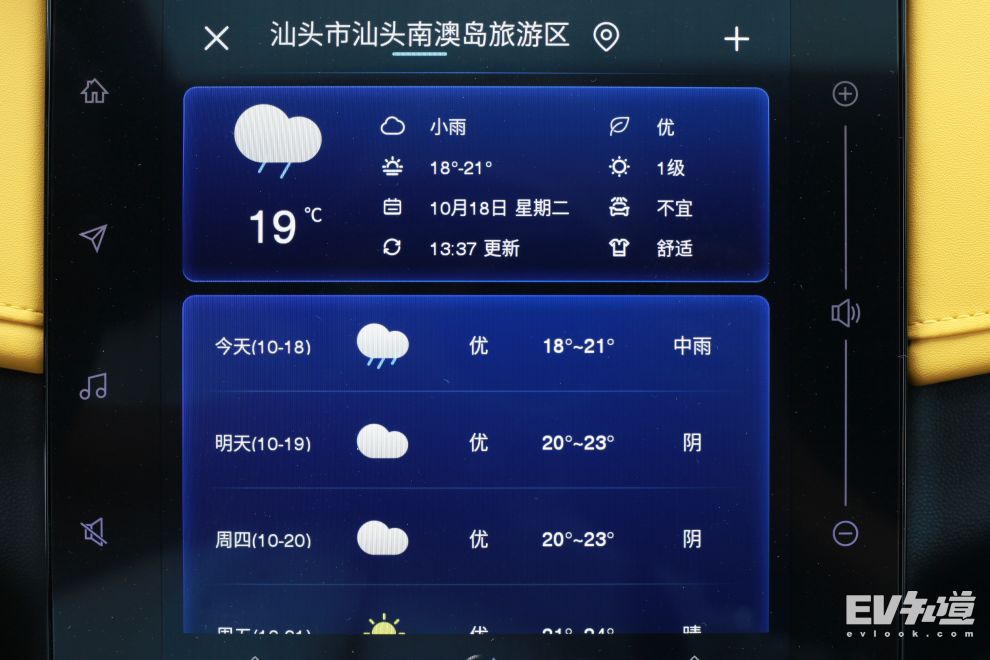The height and width of the screenshot is (660, 990).
Task: Decrease volume with the minus button
Action: pyautogui.click(x=845, y=533)
